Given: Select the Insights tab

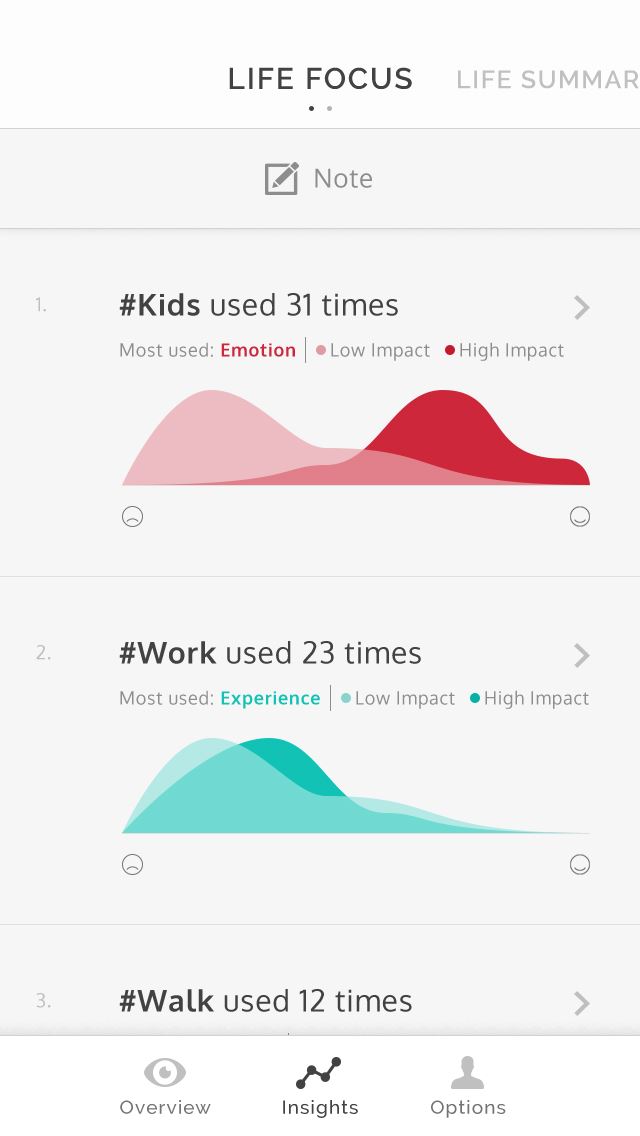Looking at the screenshot, I should [x=320, y=1086].
